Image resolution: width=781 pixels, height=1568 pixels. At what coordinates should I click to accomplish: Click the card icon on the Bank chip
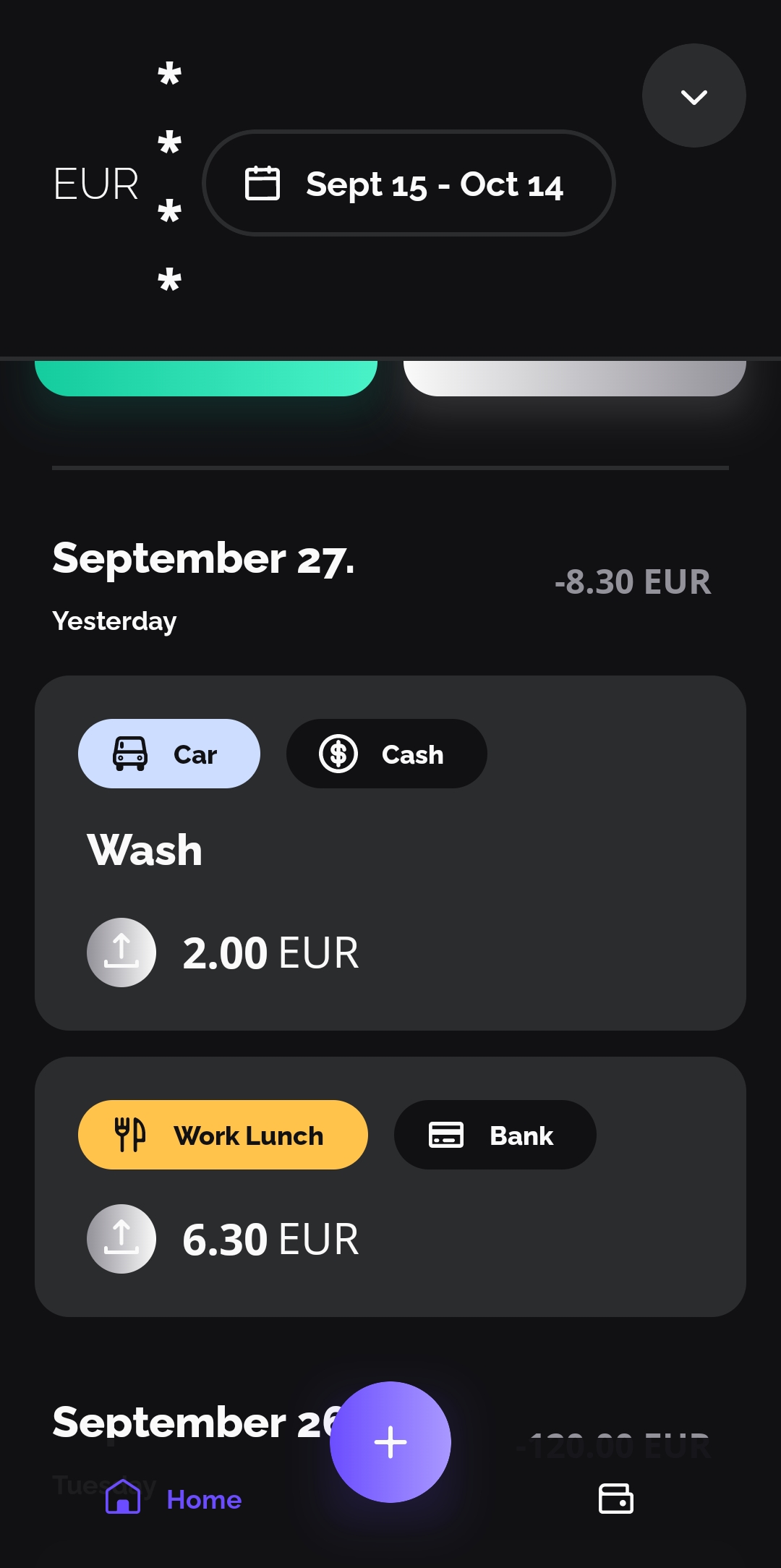click(x=446, y=1135)
